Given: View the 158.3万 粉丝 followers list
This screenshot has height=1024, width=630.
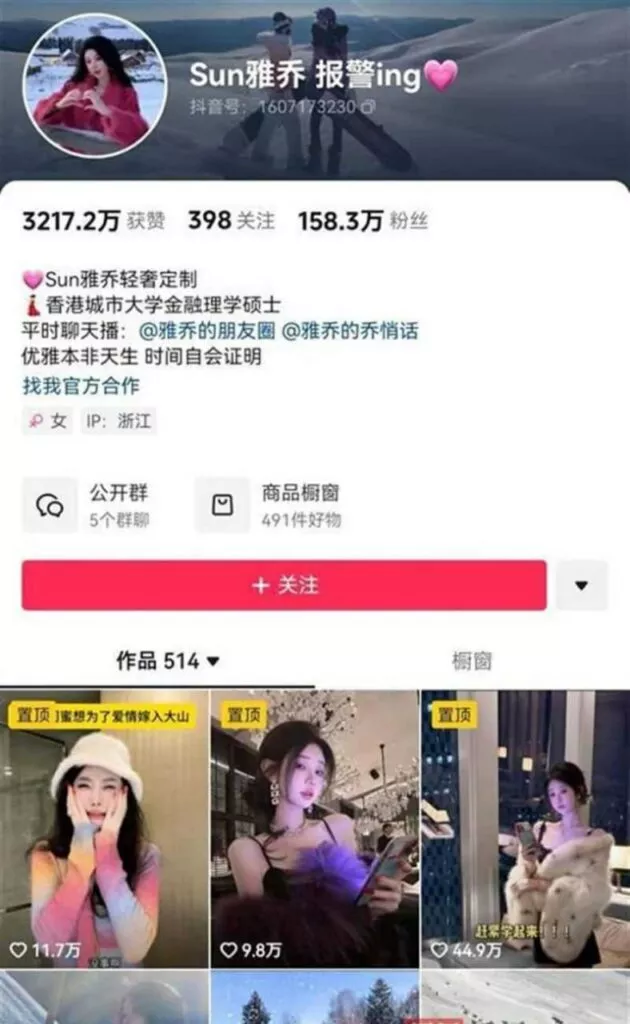Looking at the screenshot, I should coord(362,221).
